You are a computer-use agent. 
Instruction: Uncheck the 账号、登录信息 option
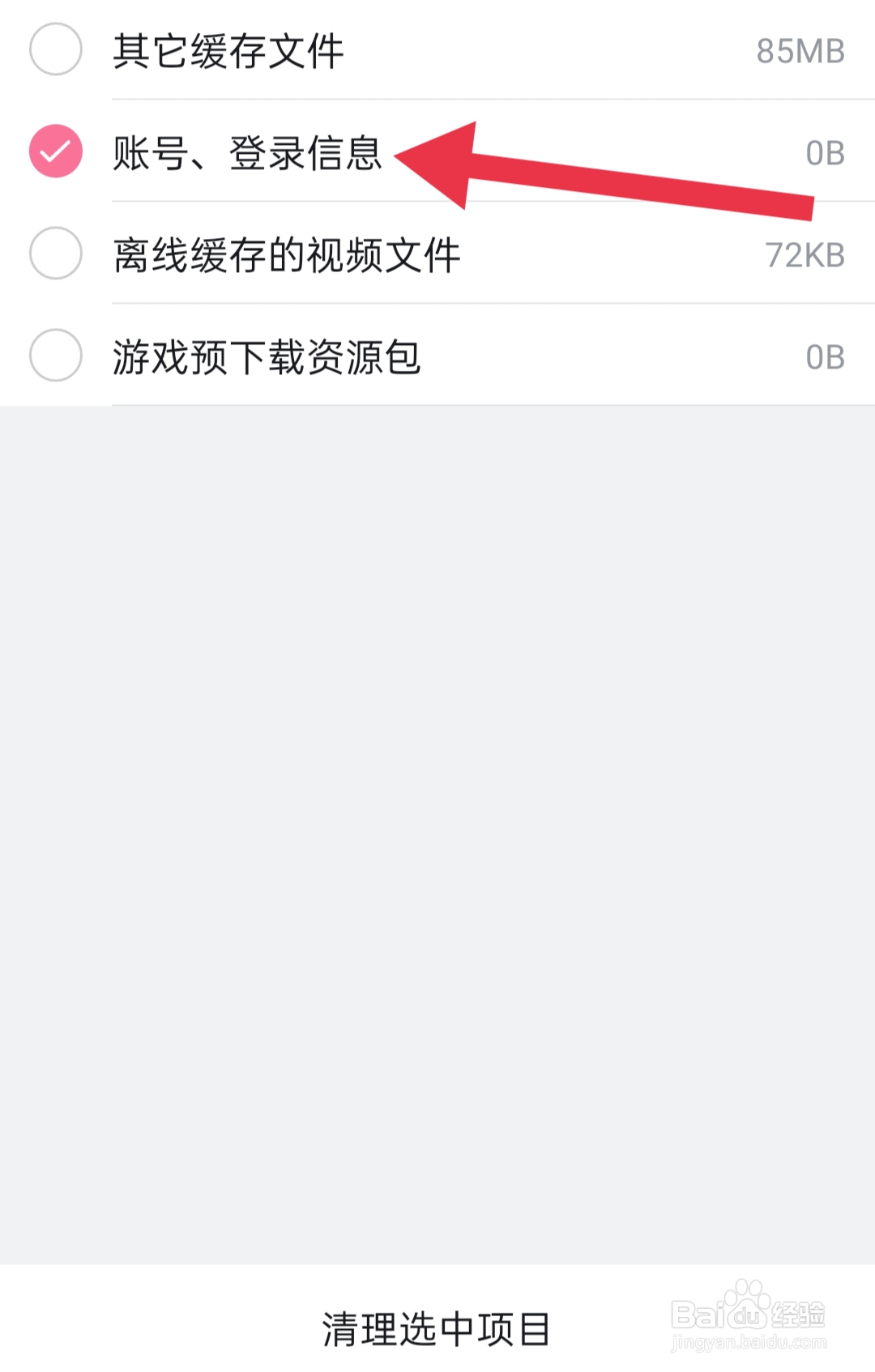55,151
